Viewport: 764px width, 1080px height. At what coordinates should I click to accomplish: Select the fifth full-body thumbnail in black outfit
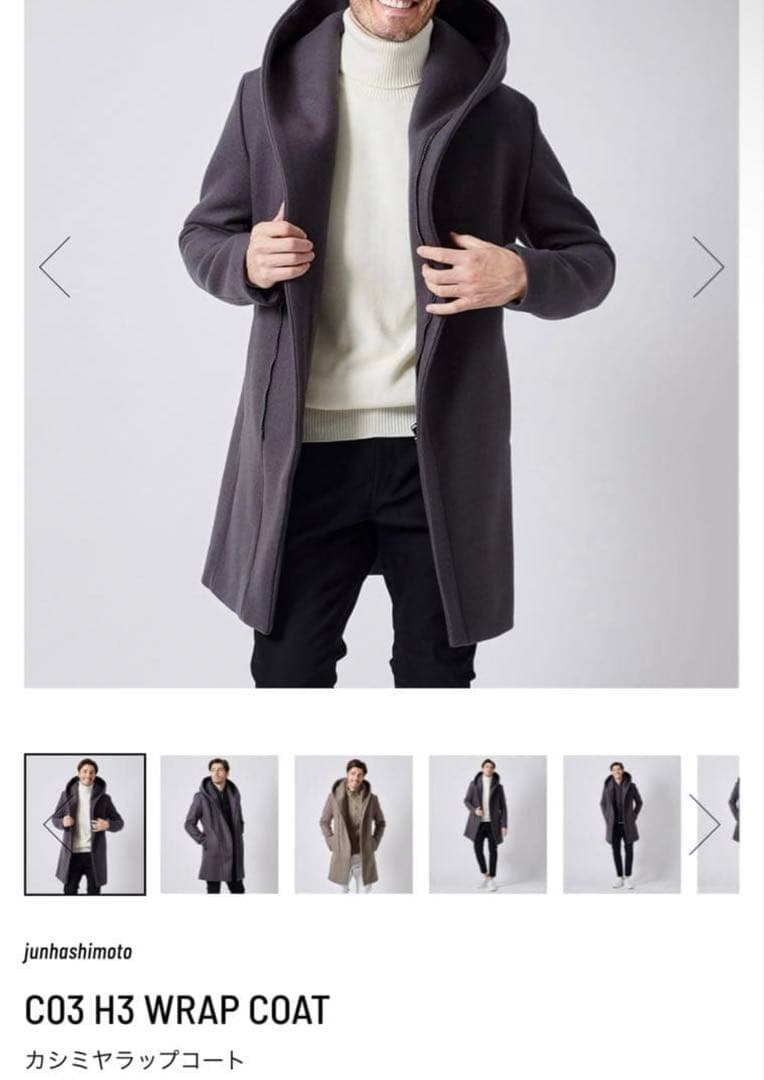(x=621, y=824)
